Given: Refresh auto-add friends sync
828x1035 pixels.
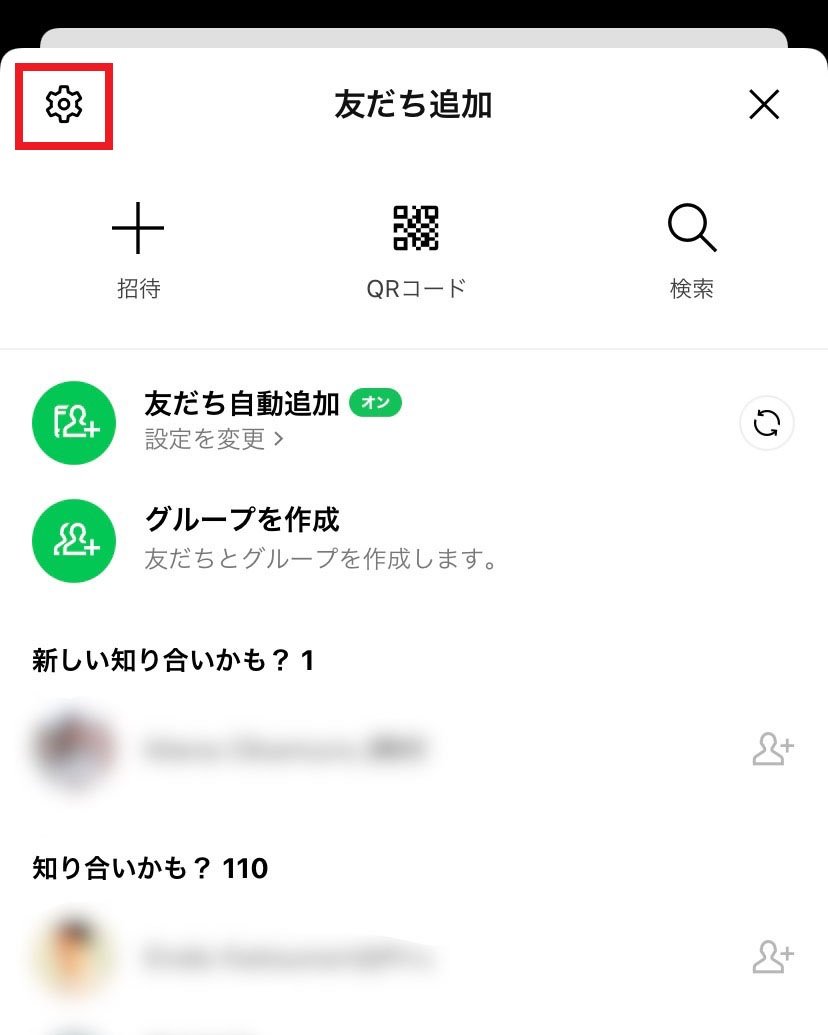Looking at the screenshot, I should [x=767, y=424].
